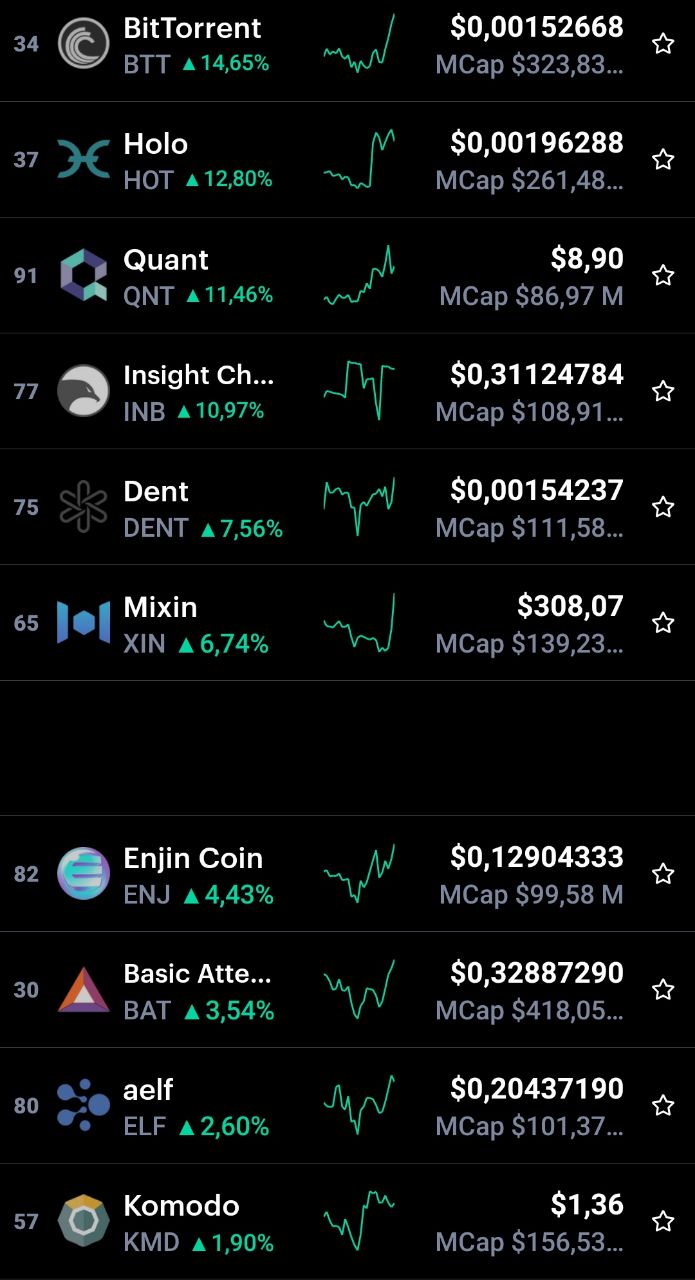Add Mixin to the watchlist star
The image size is (695, 1280).
pyautogui.click(x=663, y=623)
